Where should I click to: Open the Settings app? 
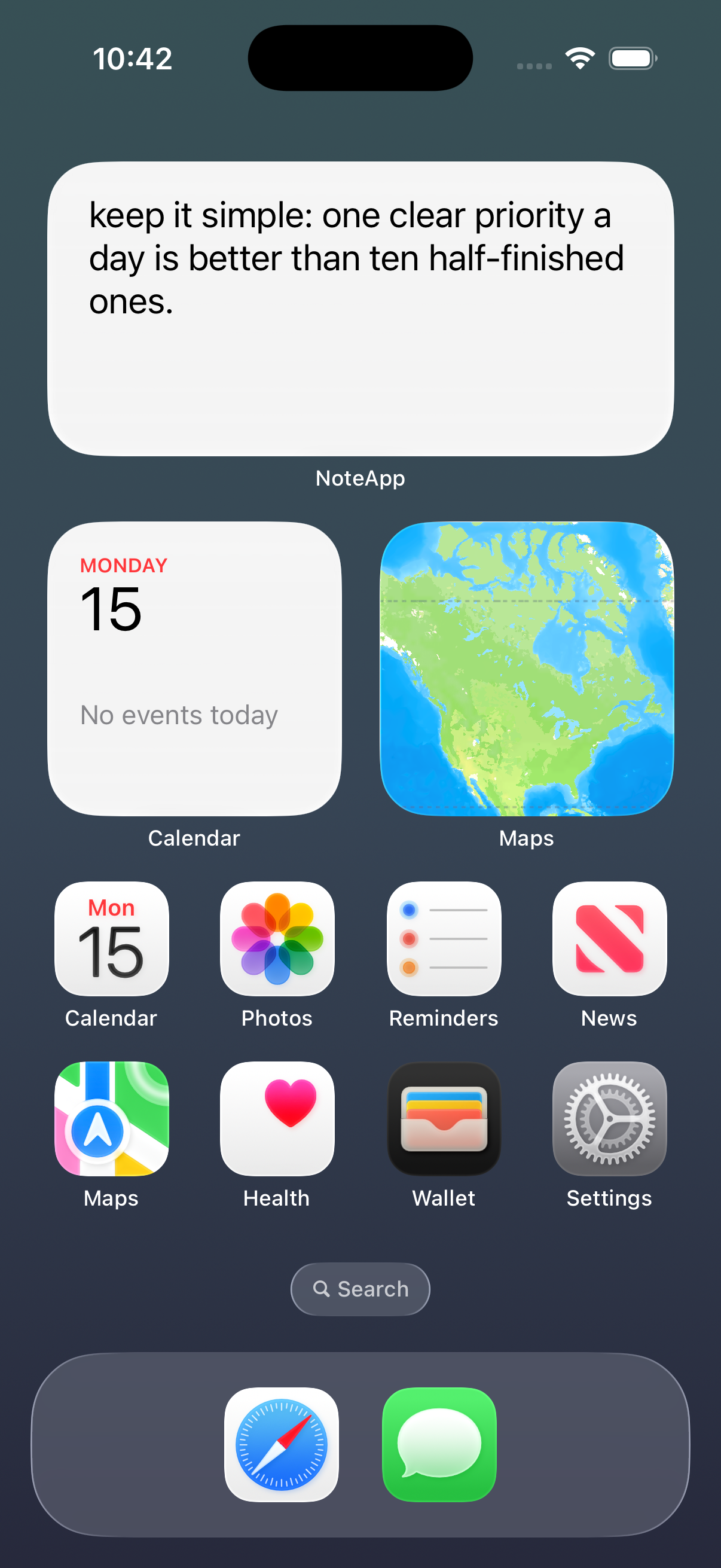click(609, 1121)
